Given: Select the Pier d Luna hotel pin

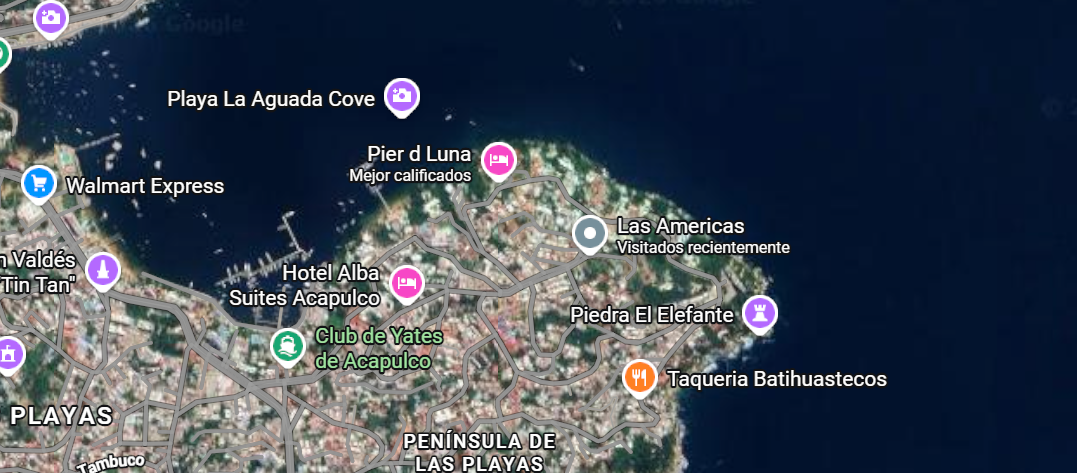Looking at the screenshot, I should pos(499,161).
